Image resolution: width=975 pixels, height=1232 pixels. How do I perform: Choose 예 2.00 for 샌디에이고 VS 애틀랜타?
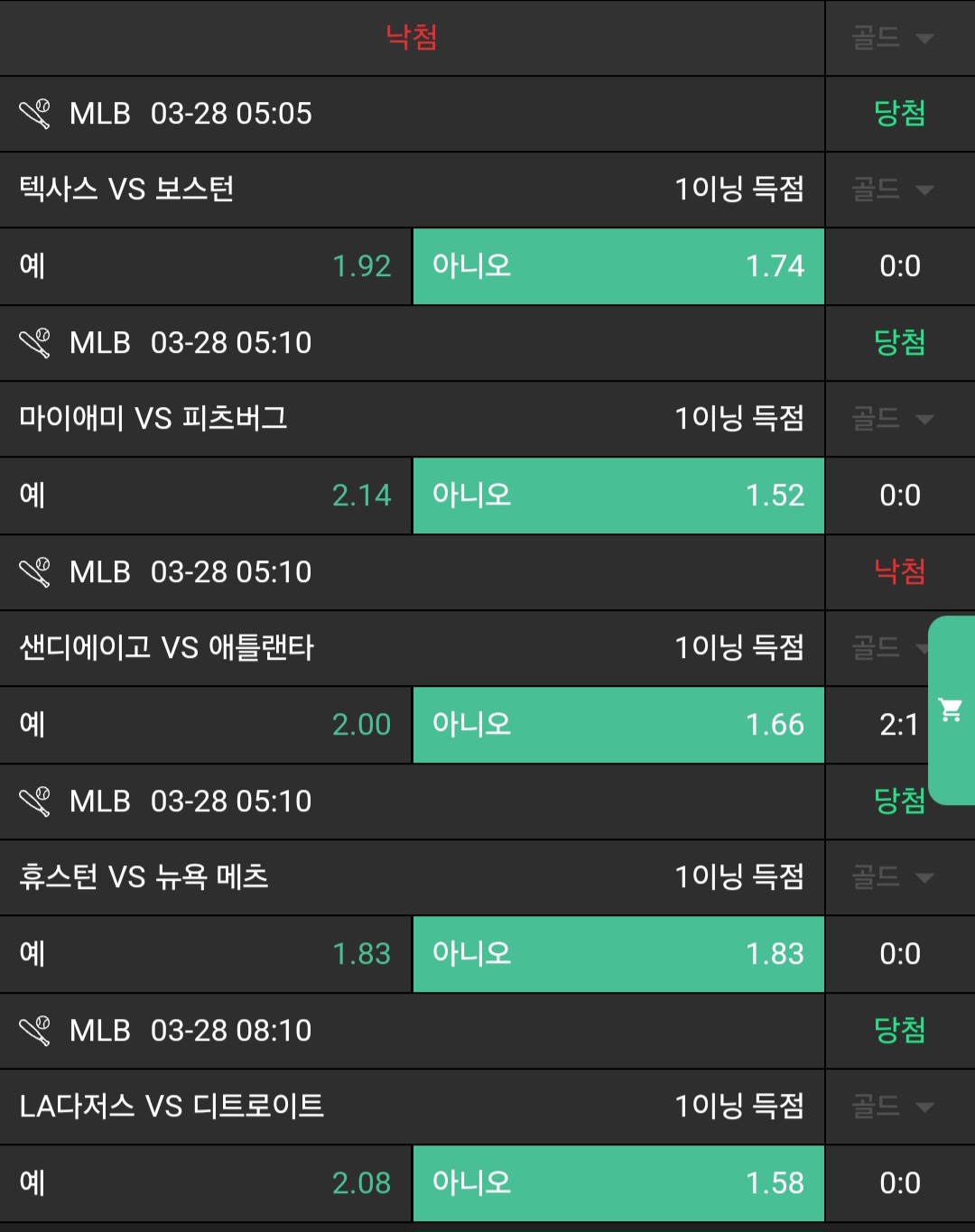pos(206,725)
